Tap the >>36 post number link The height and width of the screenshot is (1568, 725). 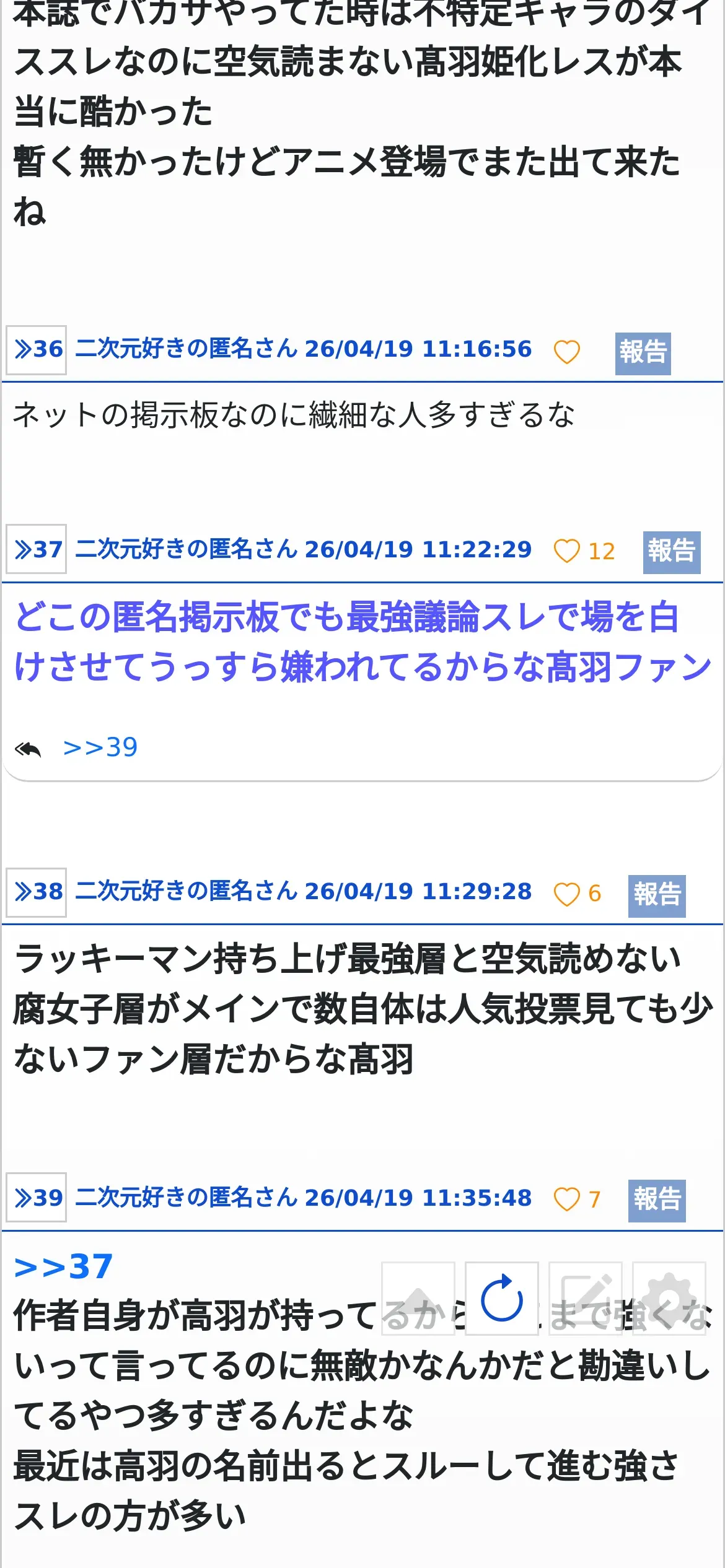(x=36, y=350)
